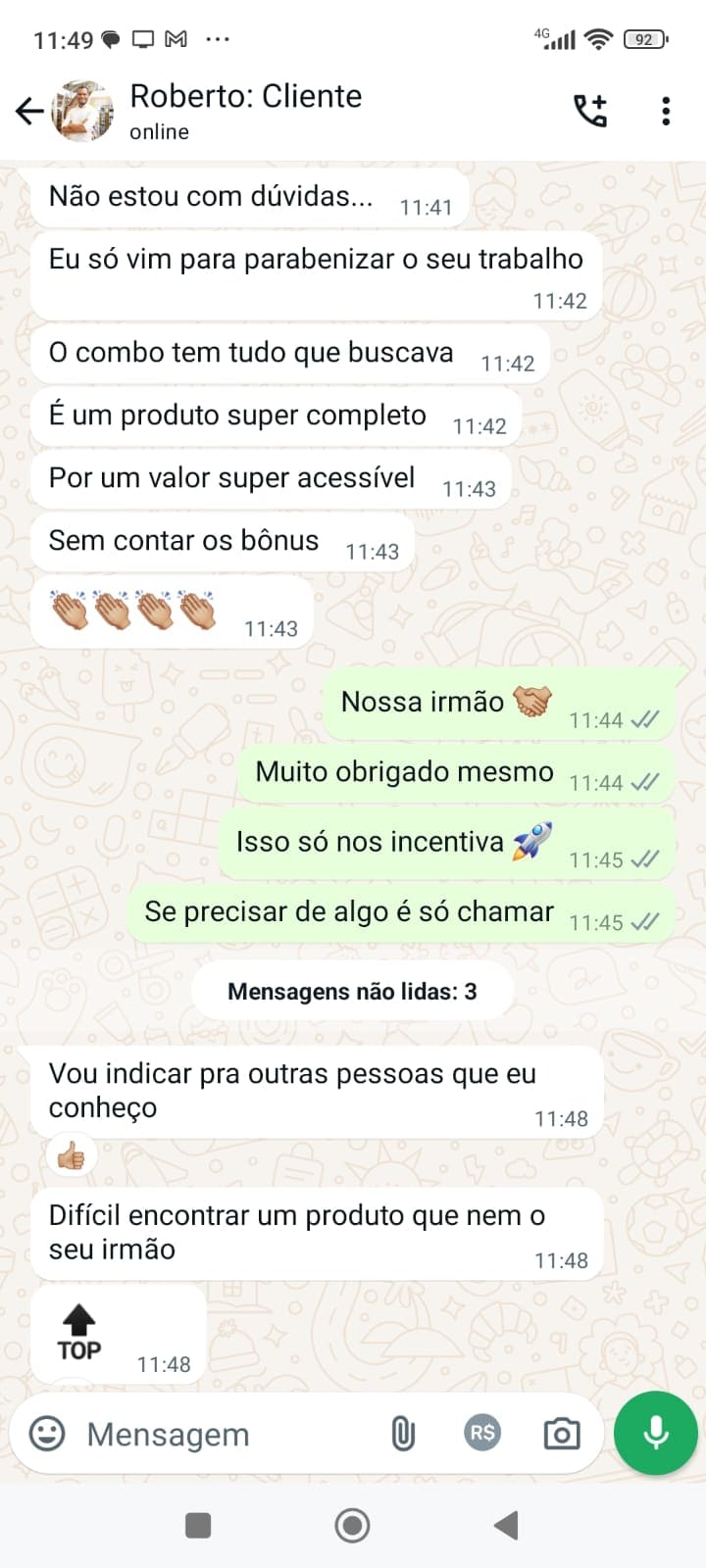
Task: Tap the system back triangle
Action: (x=506, y=1525)
